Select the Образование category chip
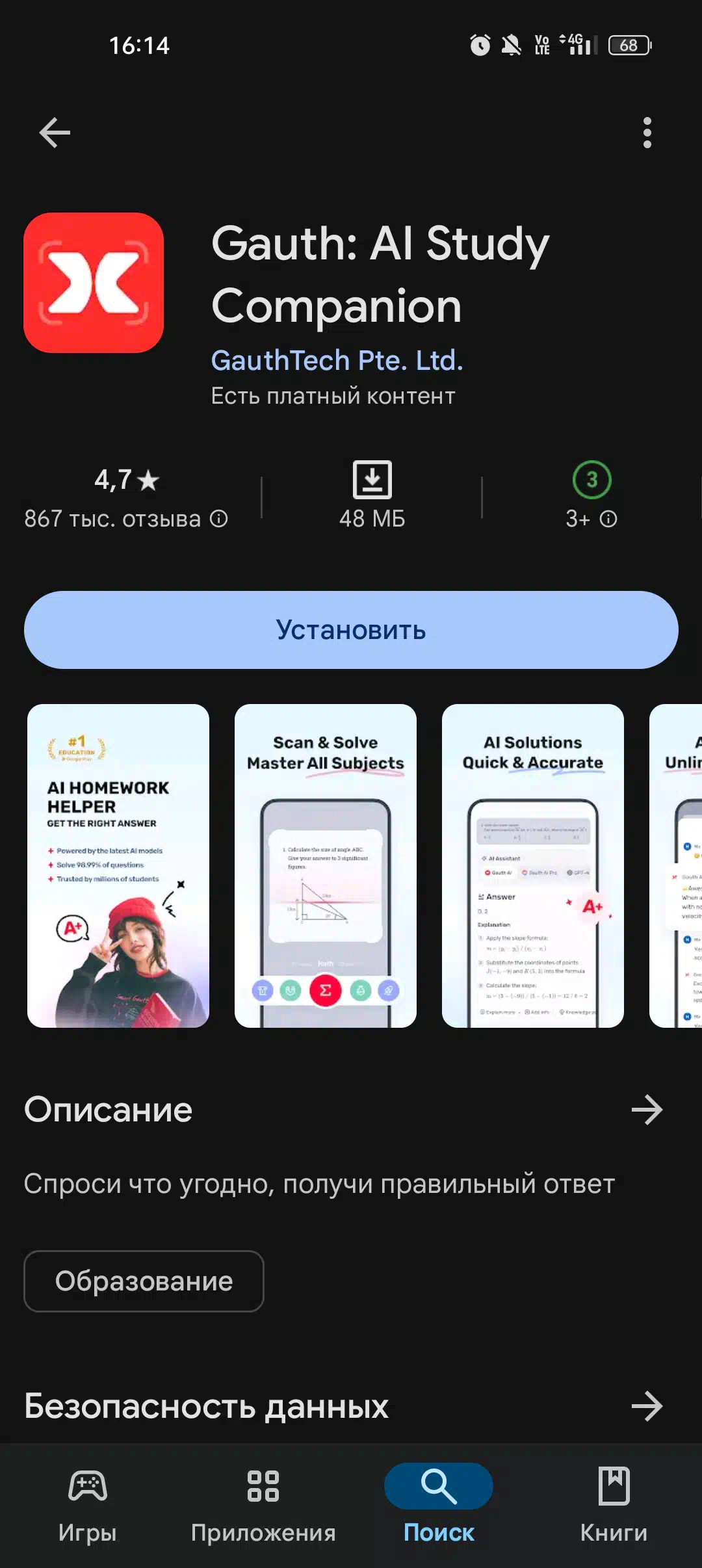Viewport: 702px width, 1568px height. click(x=144, y=1281)
